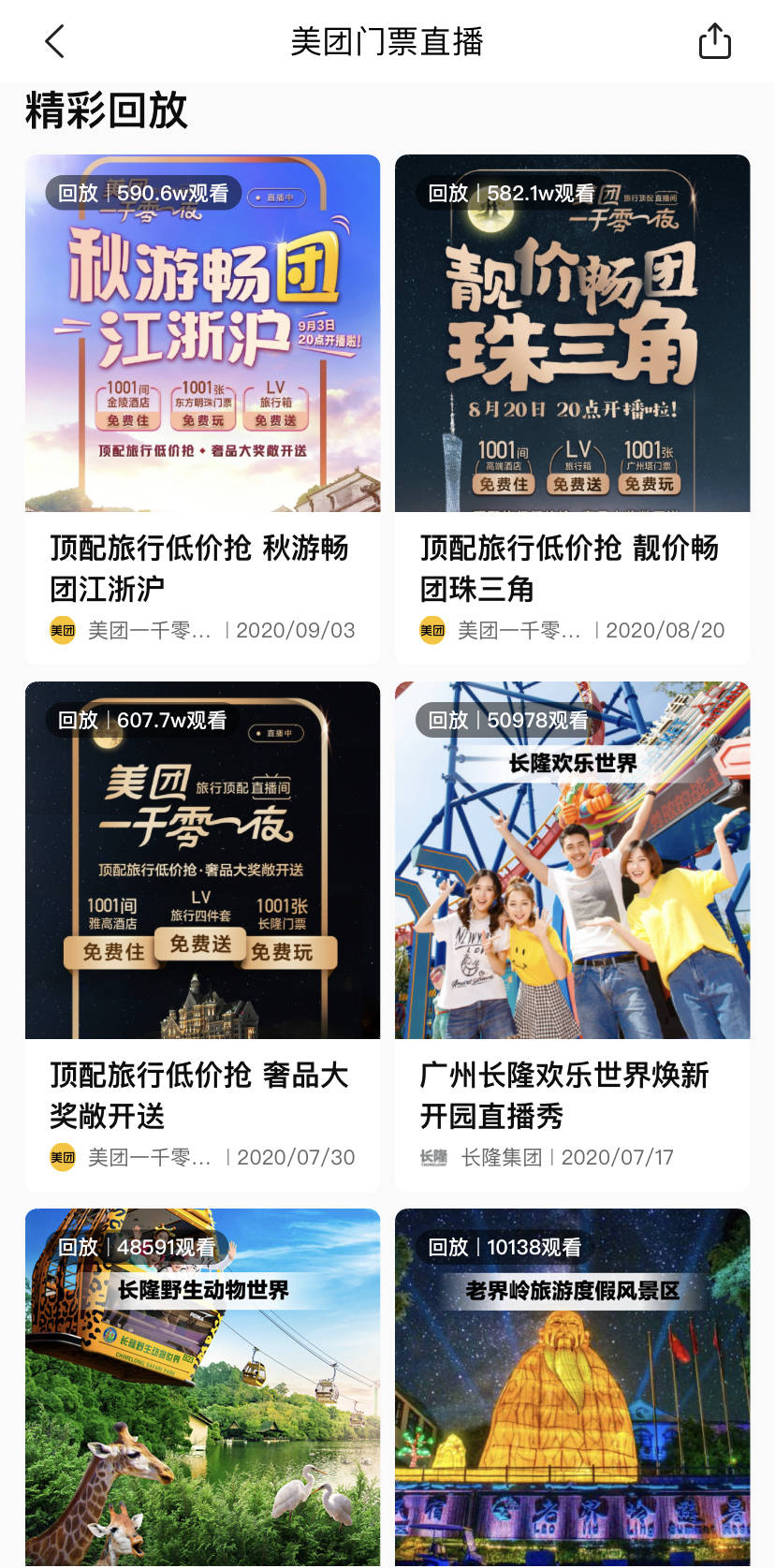Play the 长隆野生动物世界 replay thumbnail

[202, 1385]
